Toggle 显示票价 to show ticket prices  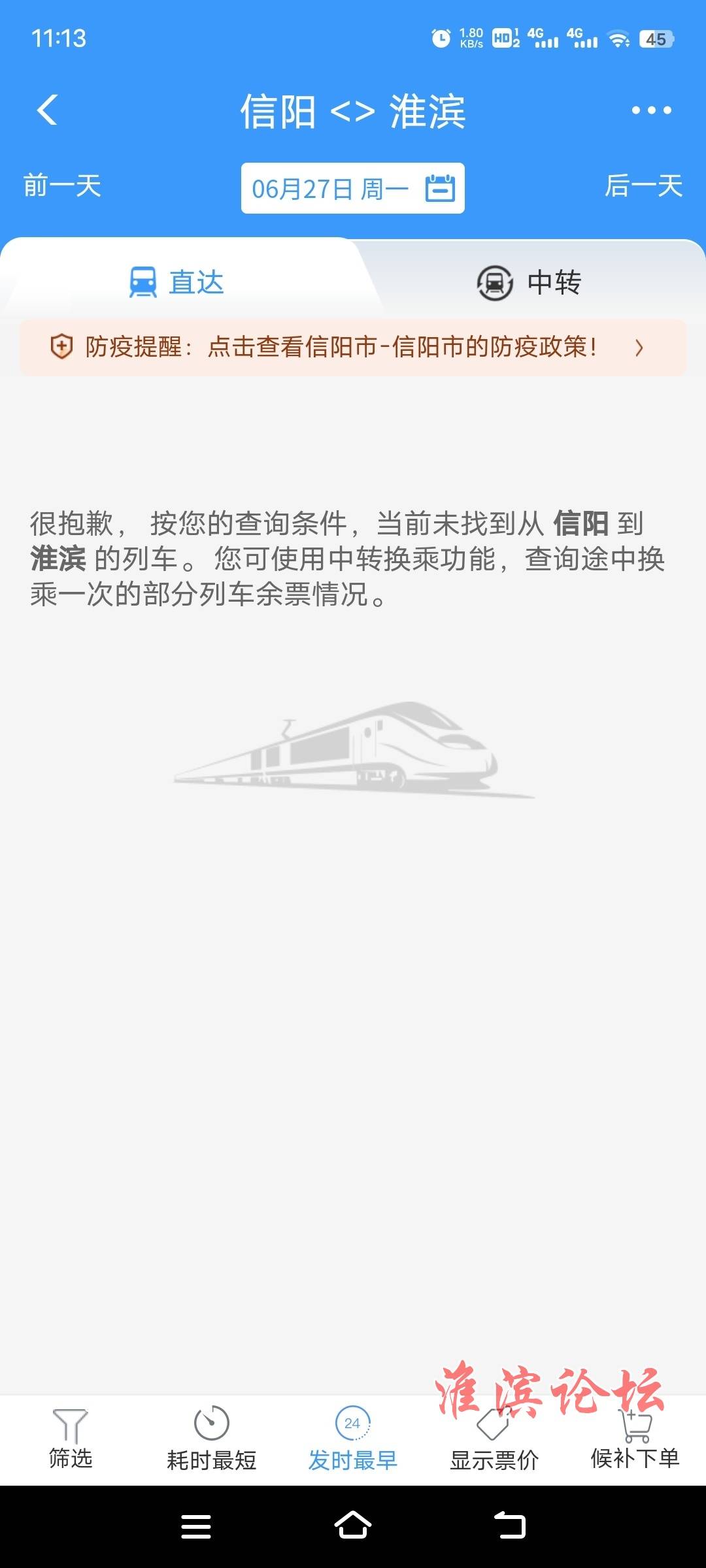tap(494, 1438)
